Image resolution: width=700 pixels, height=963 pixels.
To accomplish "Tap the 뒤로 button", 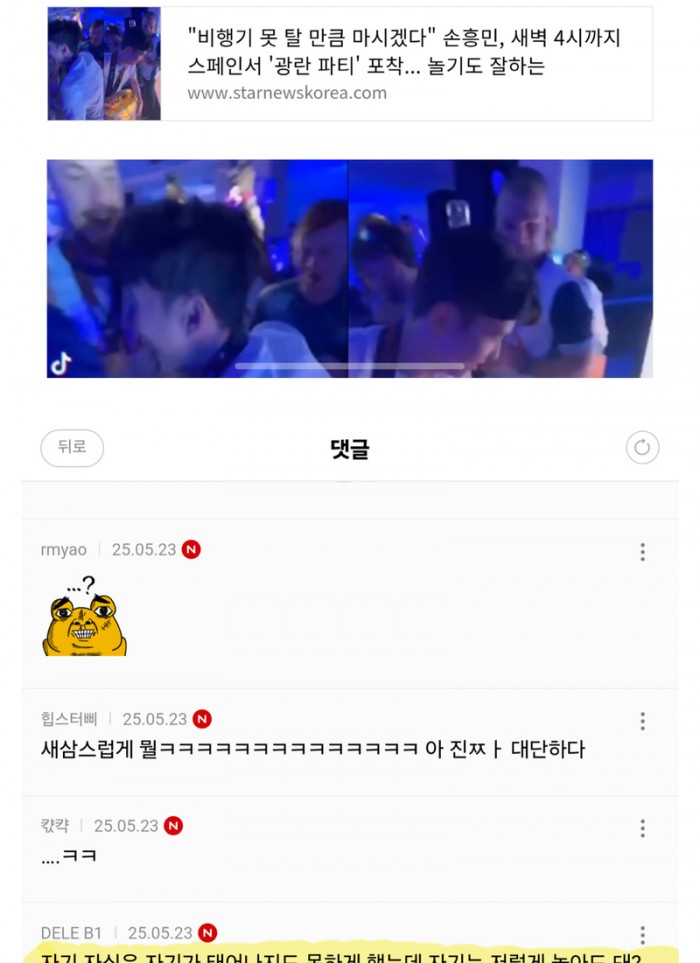I will click(72, 448).
